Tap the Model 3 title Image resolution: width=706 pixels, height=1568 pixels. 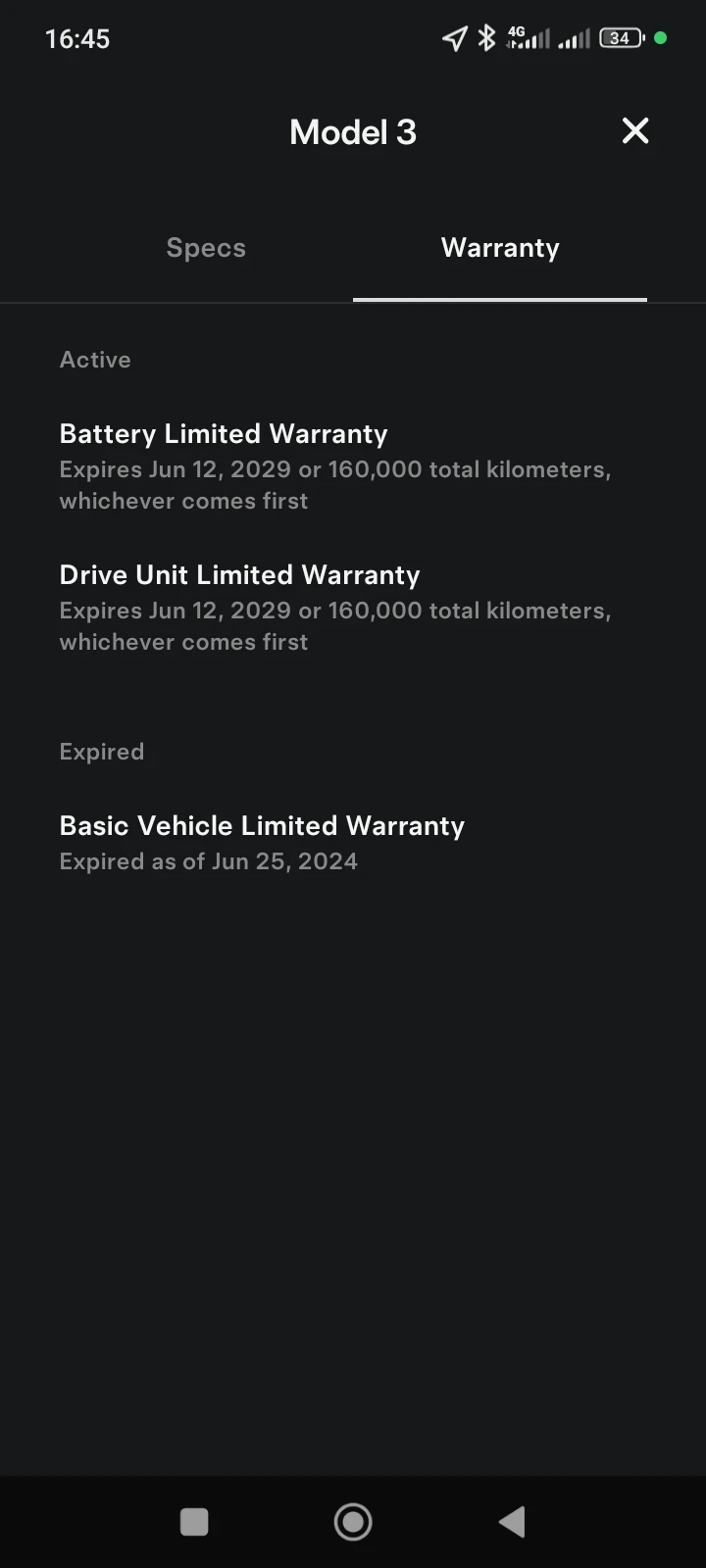(x=353, y=131)
